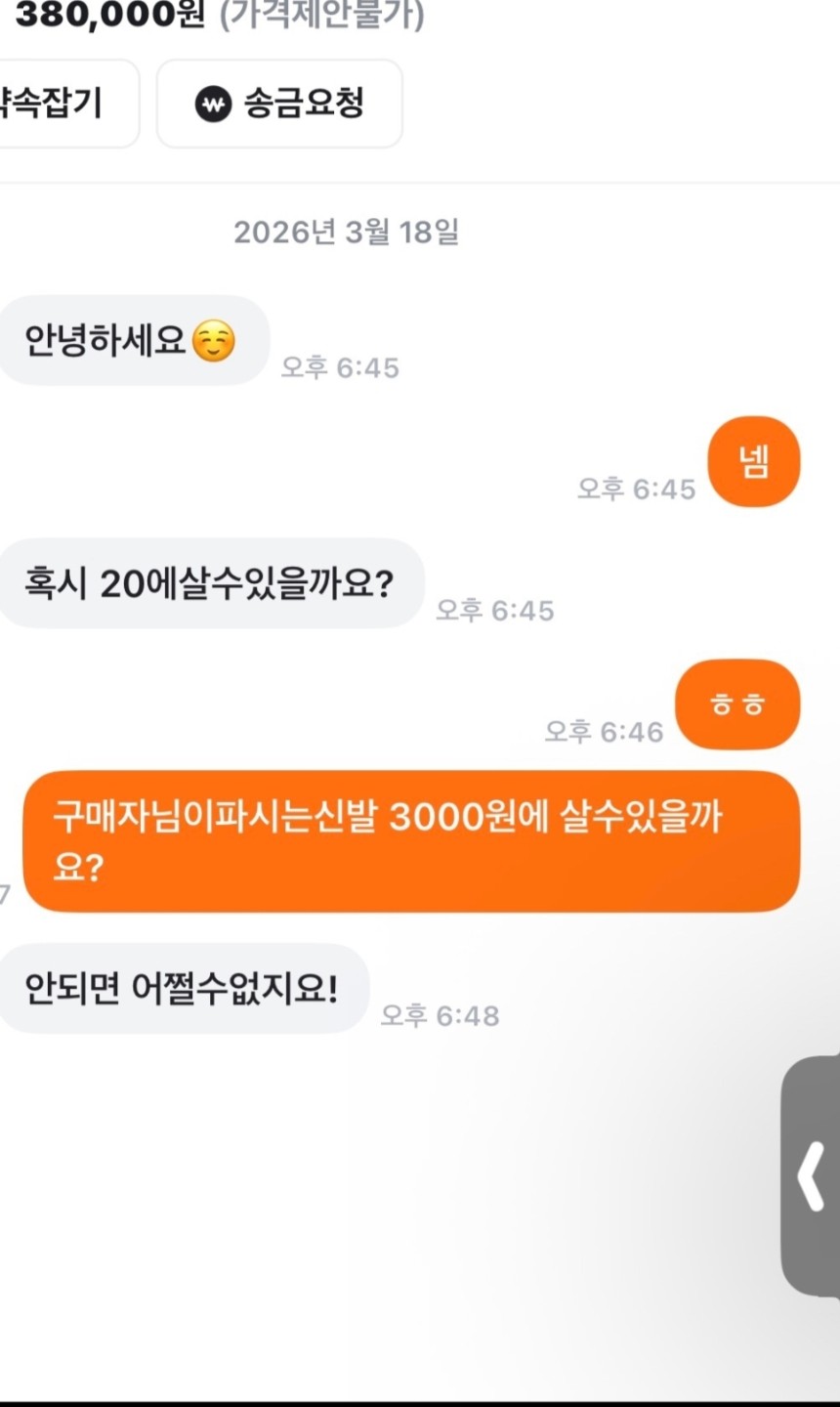Open the side edge panel handle
Viewport: 840px width, 1407px height.
point(813,1177)
